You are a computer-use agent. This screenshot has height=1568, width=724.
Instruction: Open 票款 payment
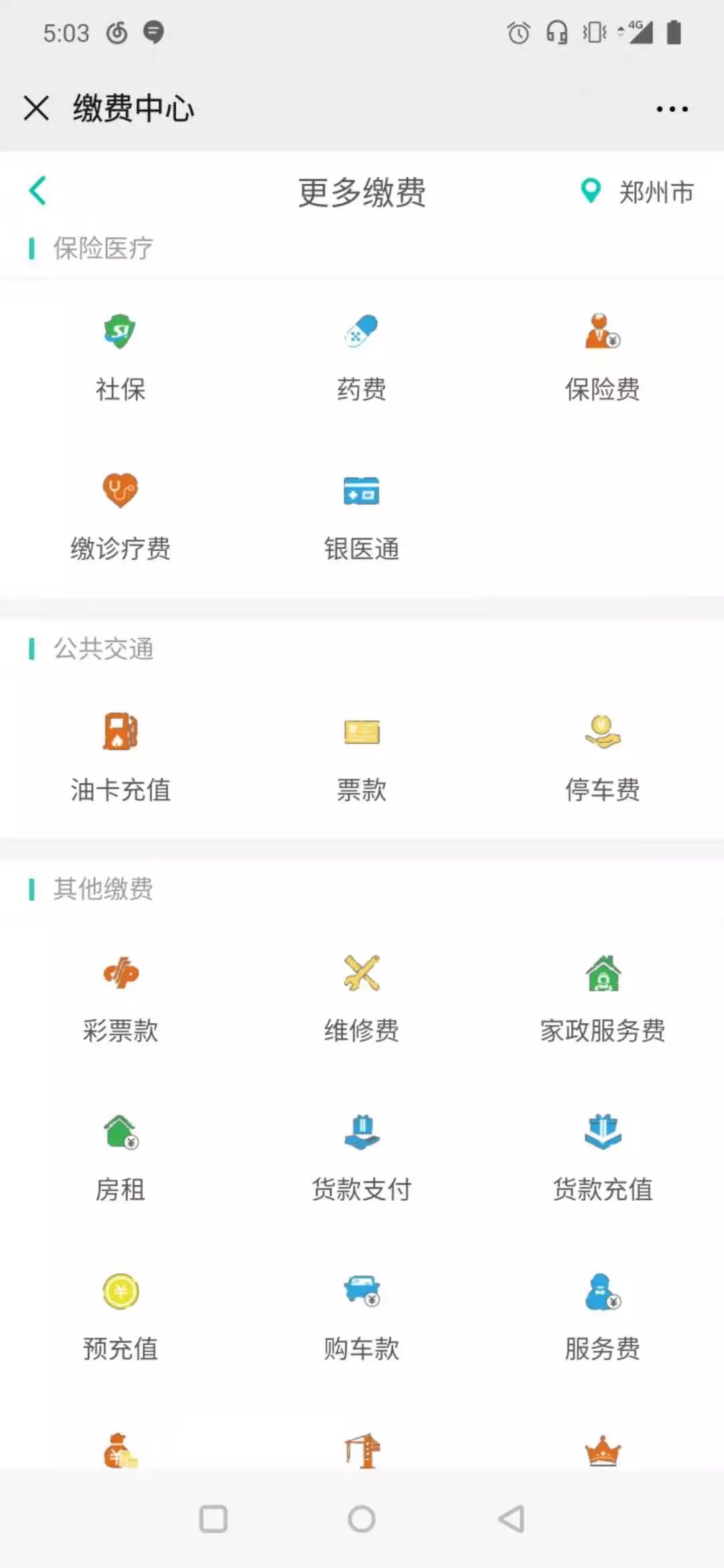click(x=362, y=759)
